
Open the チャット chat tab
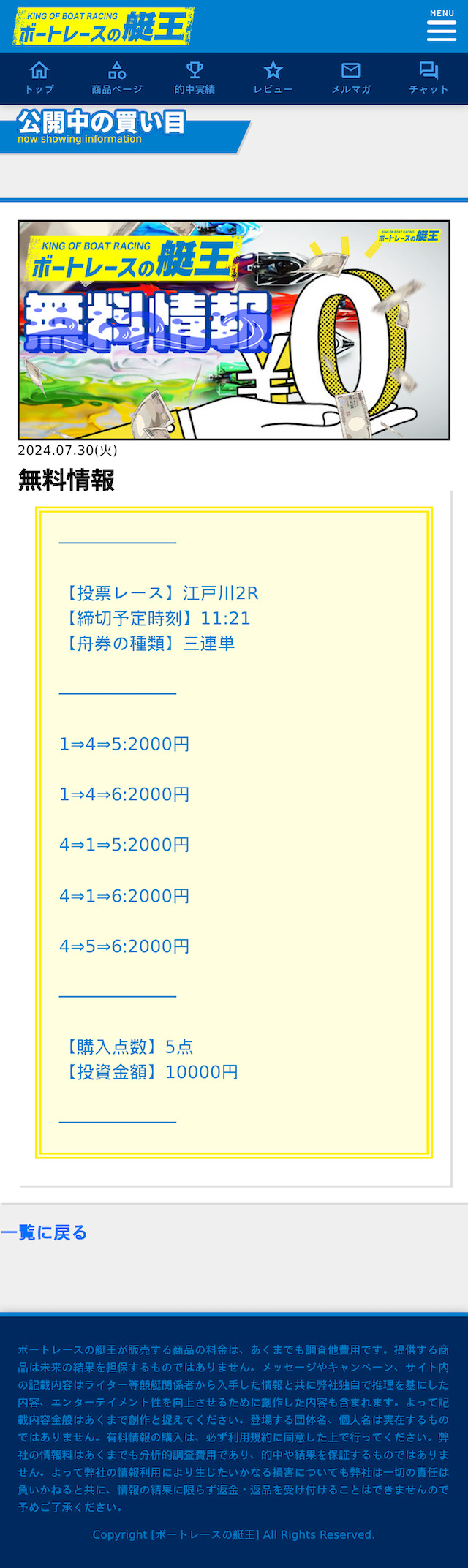point(429,78)
